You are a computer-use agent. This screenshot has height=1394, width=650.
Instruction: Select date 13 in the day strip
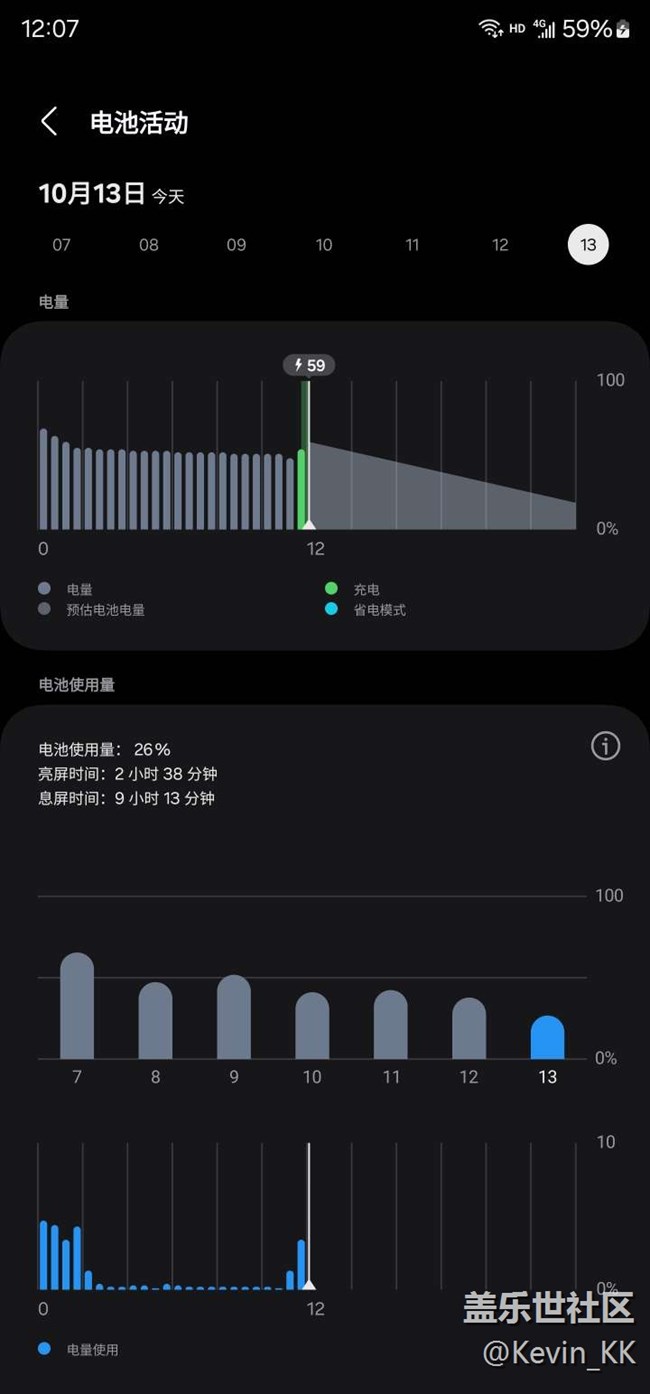(588, 245)
